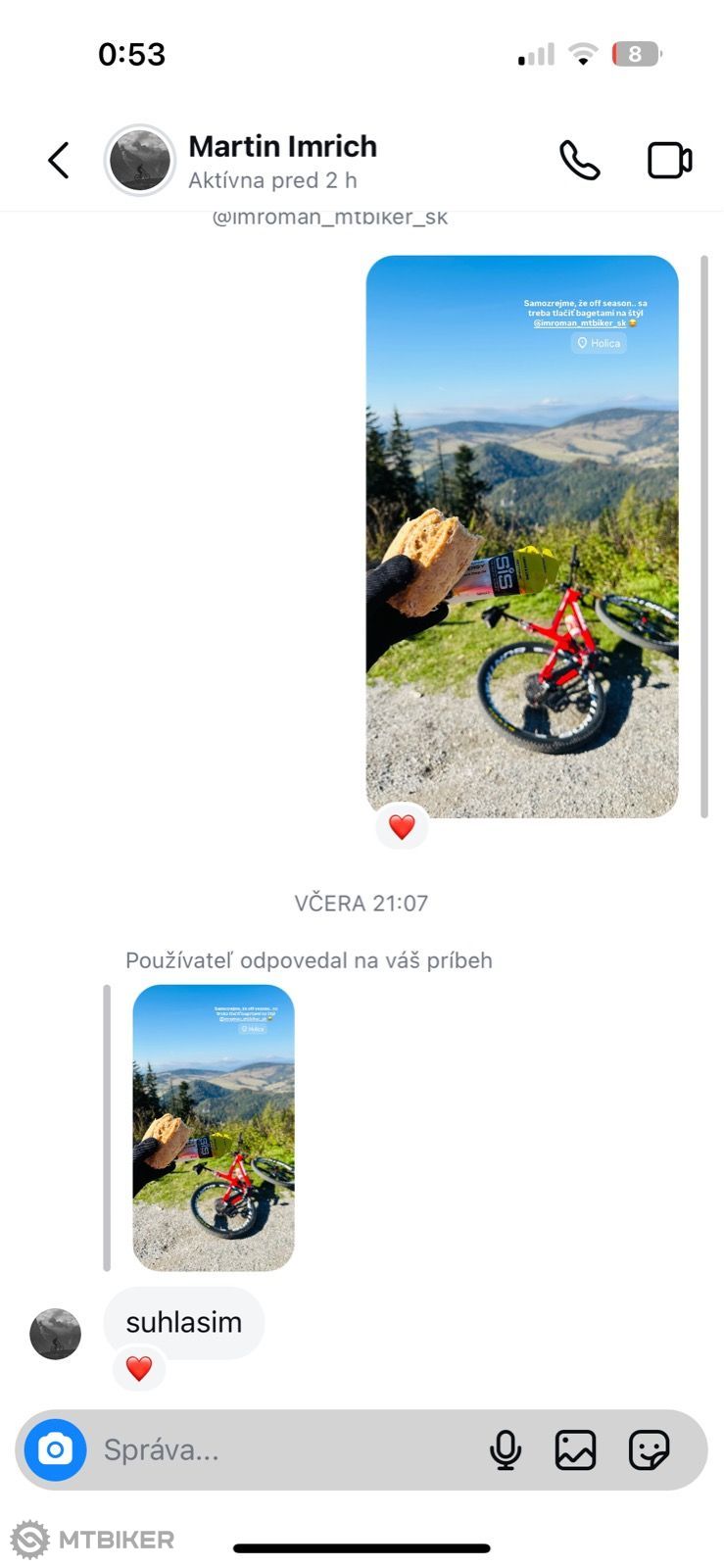Screen dimensions: 724x1568
Task: Go back to the message list
Action: (x=59, y=160)
